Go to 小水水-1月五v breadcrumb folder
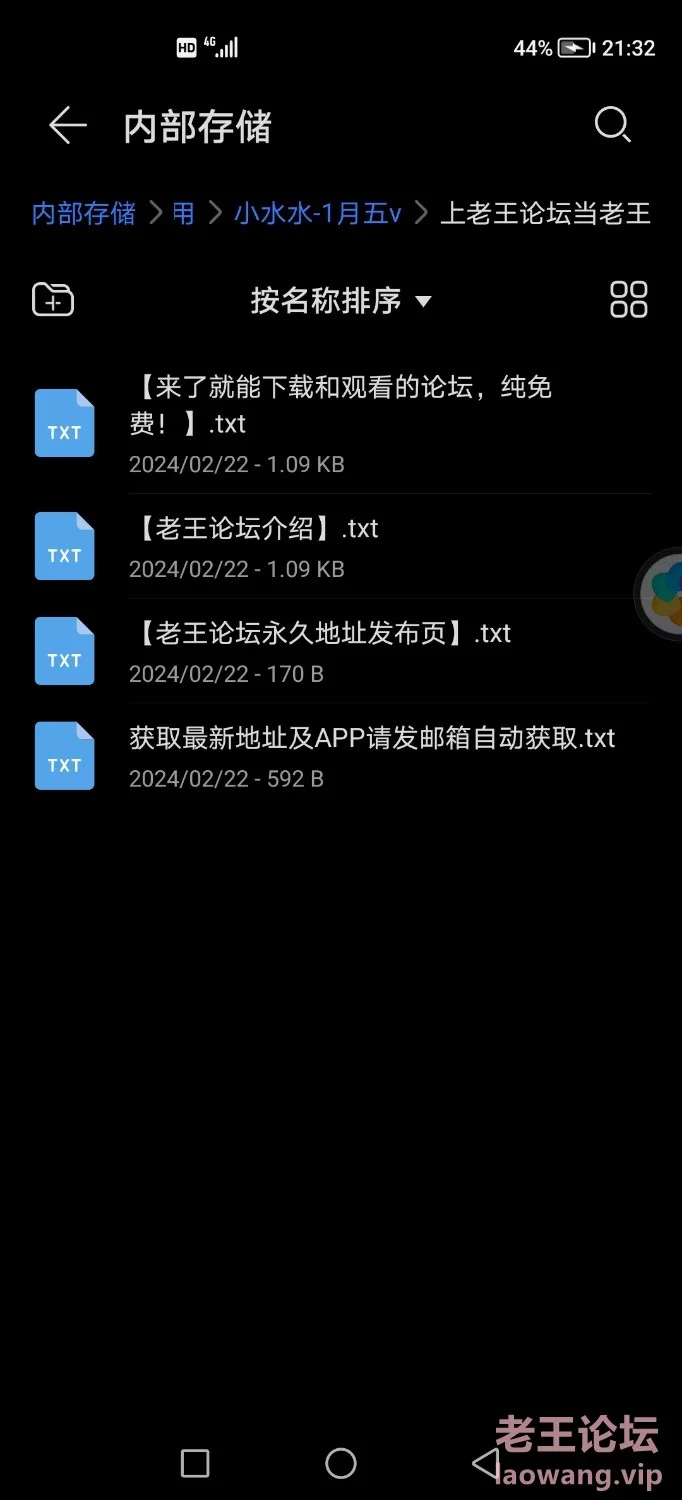The width and height of the screenshot is (682, 1500). [x=318, y=213]
